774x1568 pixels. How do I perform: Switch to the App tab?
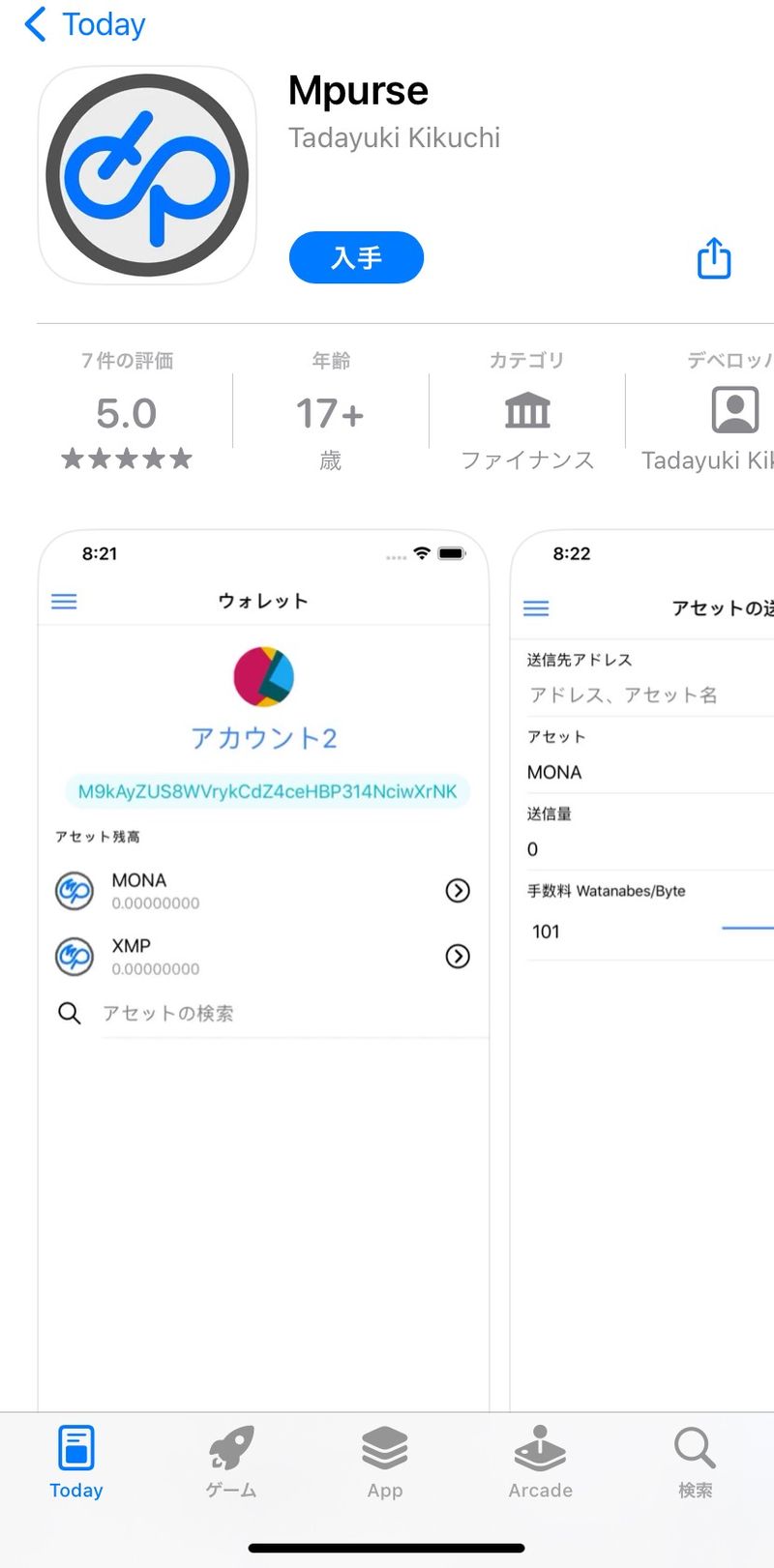(x=385, y=1462)
